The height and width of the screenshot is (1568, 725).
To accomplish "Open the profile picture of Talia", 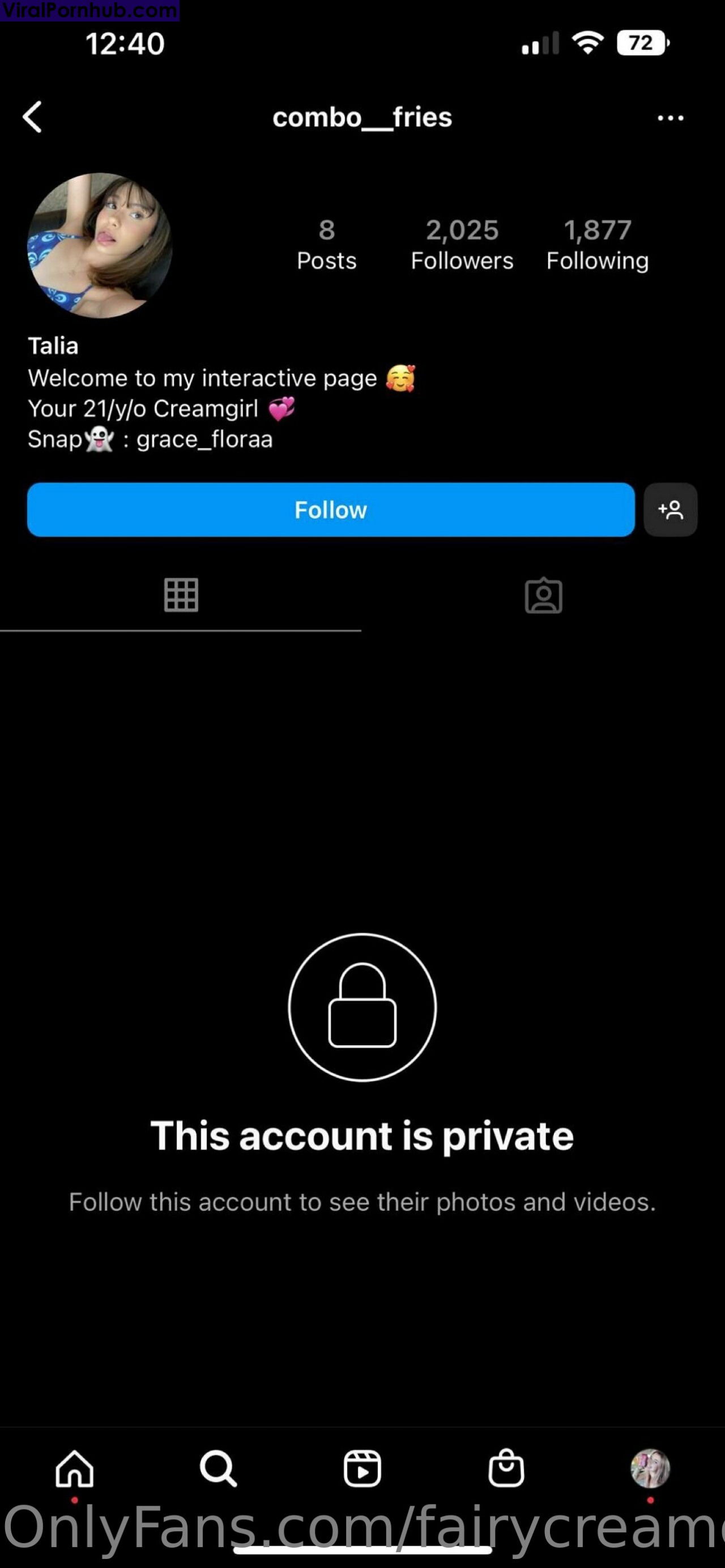I will pos(100,245).
